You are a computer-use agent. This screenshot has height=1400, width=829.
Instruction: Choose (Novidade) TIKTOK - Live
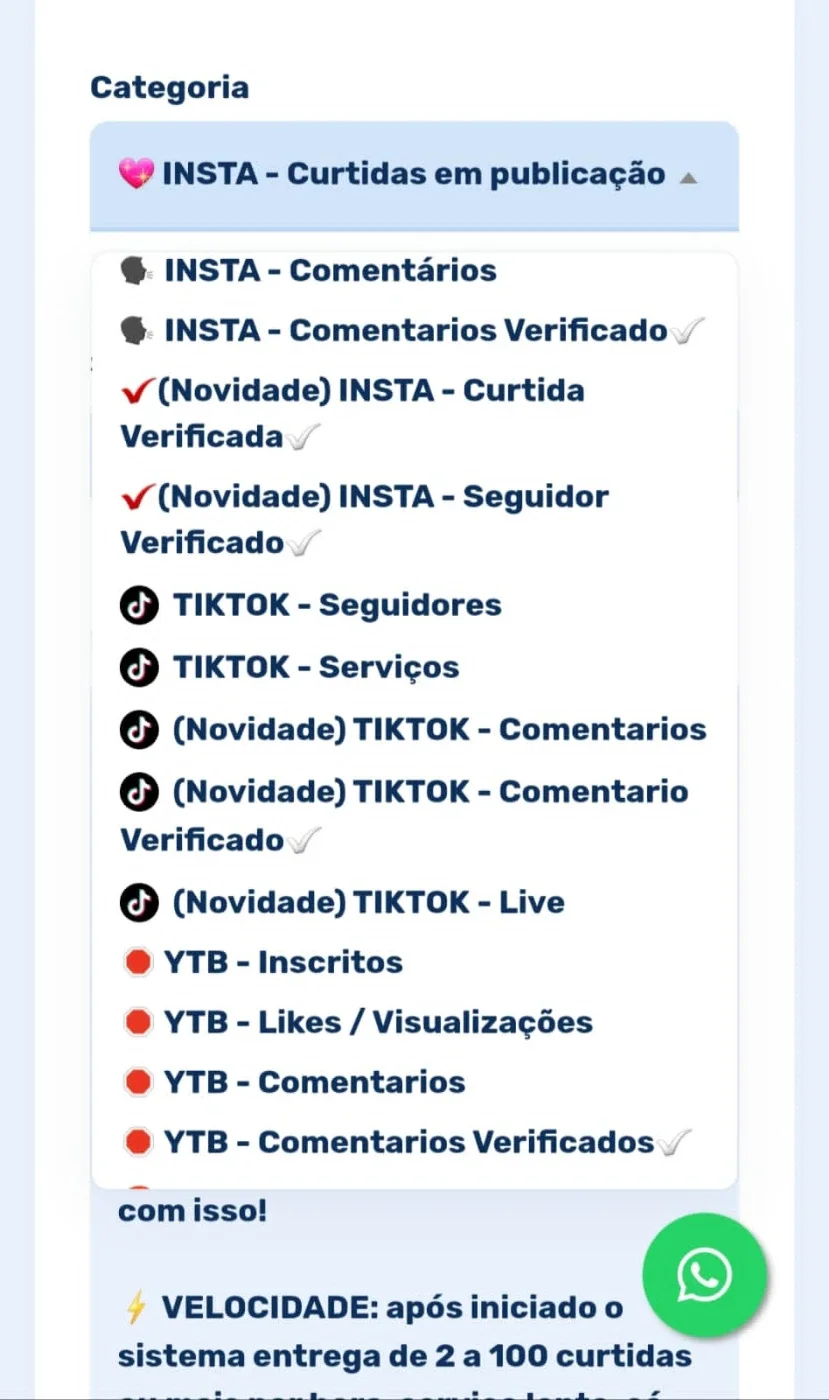[414, 902]
